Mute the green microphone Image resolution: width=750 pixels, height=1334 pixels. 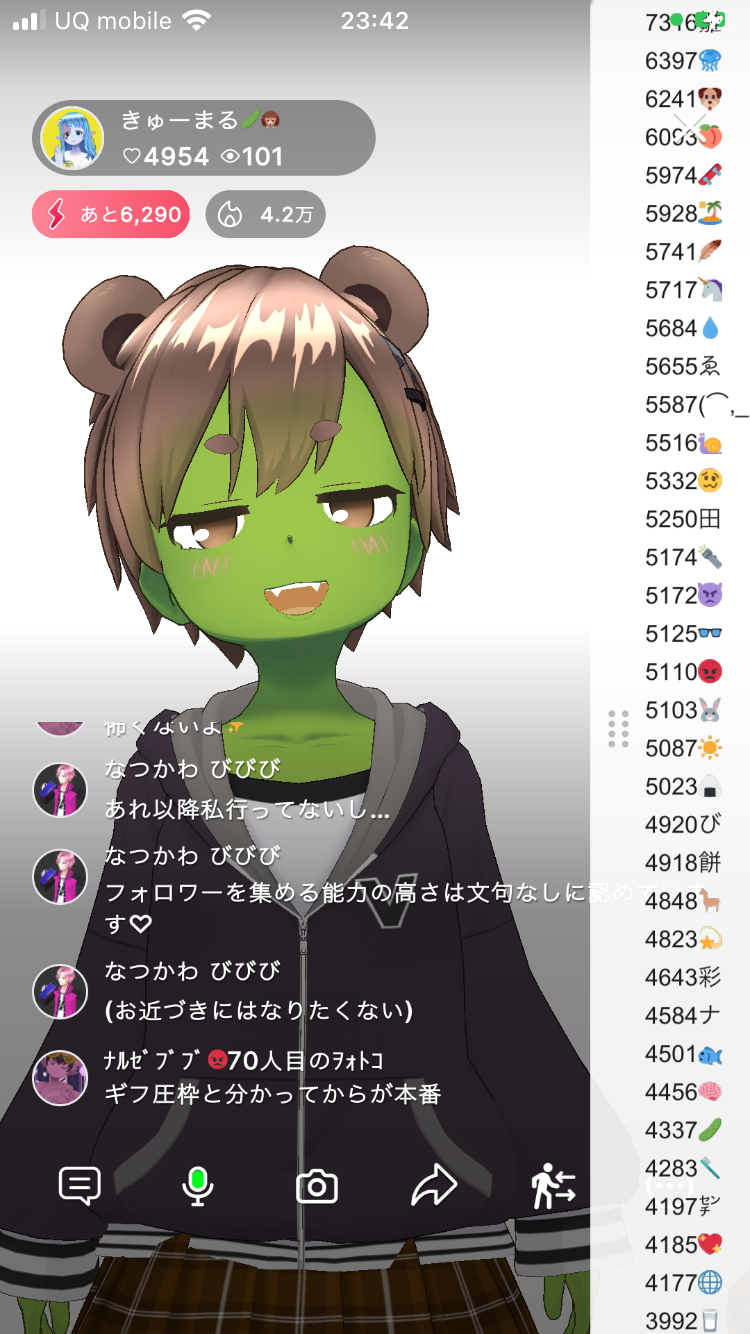[x=197, y=1186]
